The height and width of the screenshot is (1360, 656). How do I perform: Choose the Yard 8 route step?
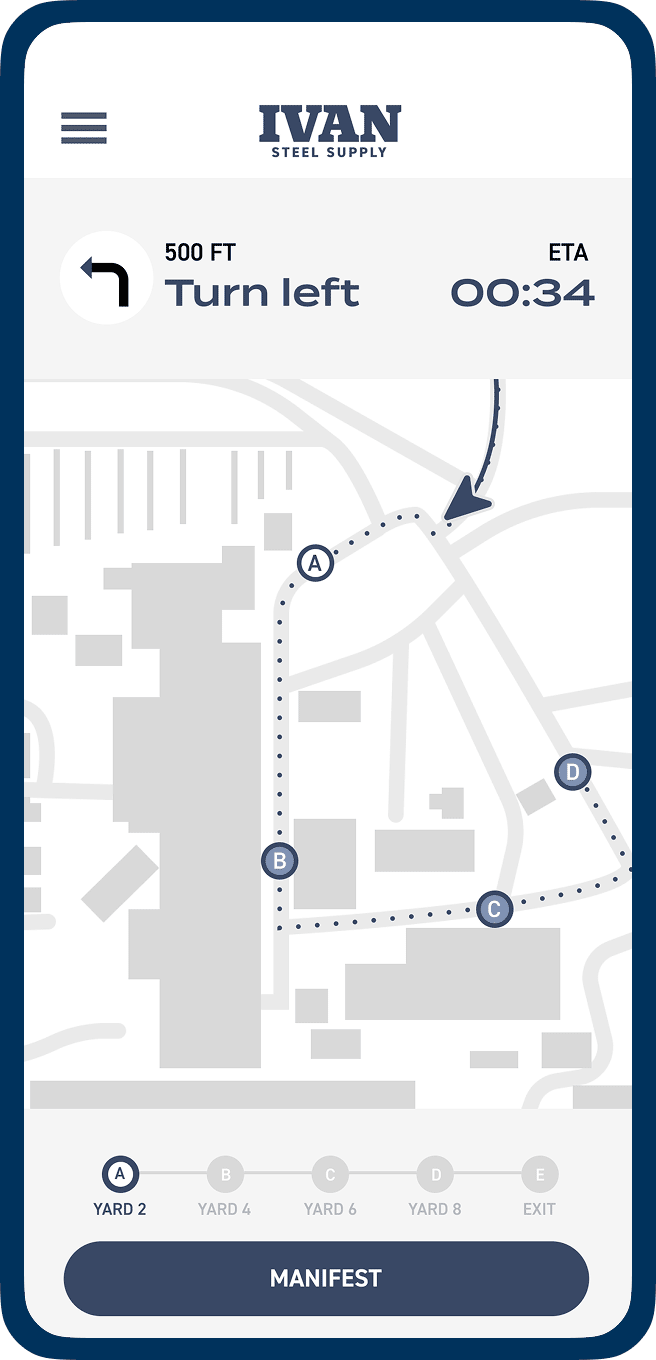tap(435, 1174)
